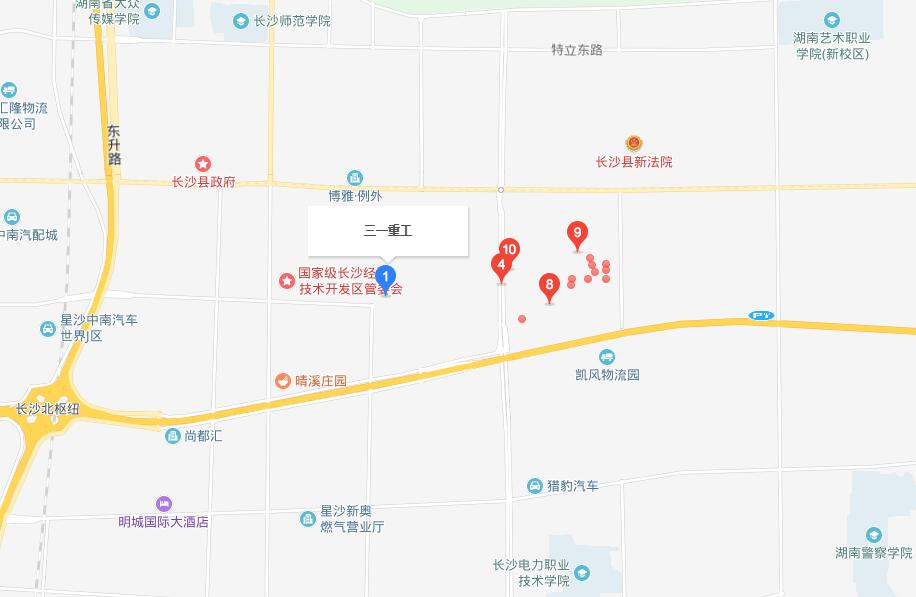
Task: Tap the blue marker numbered 1
Action: 387,277
